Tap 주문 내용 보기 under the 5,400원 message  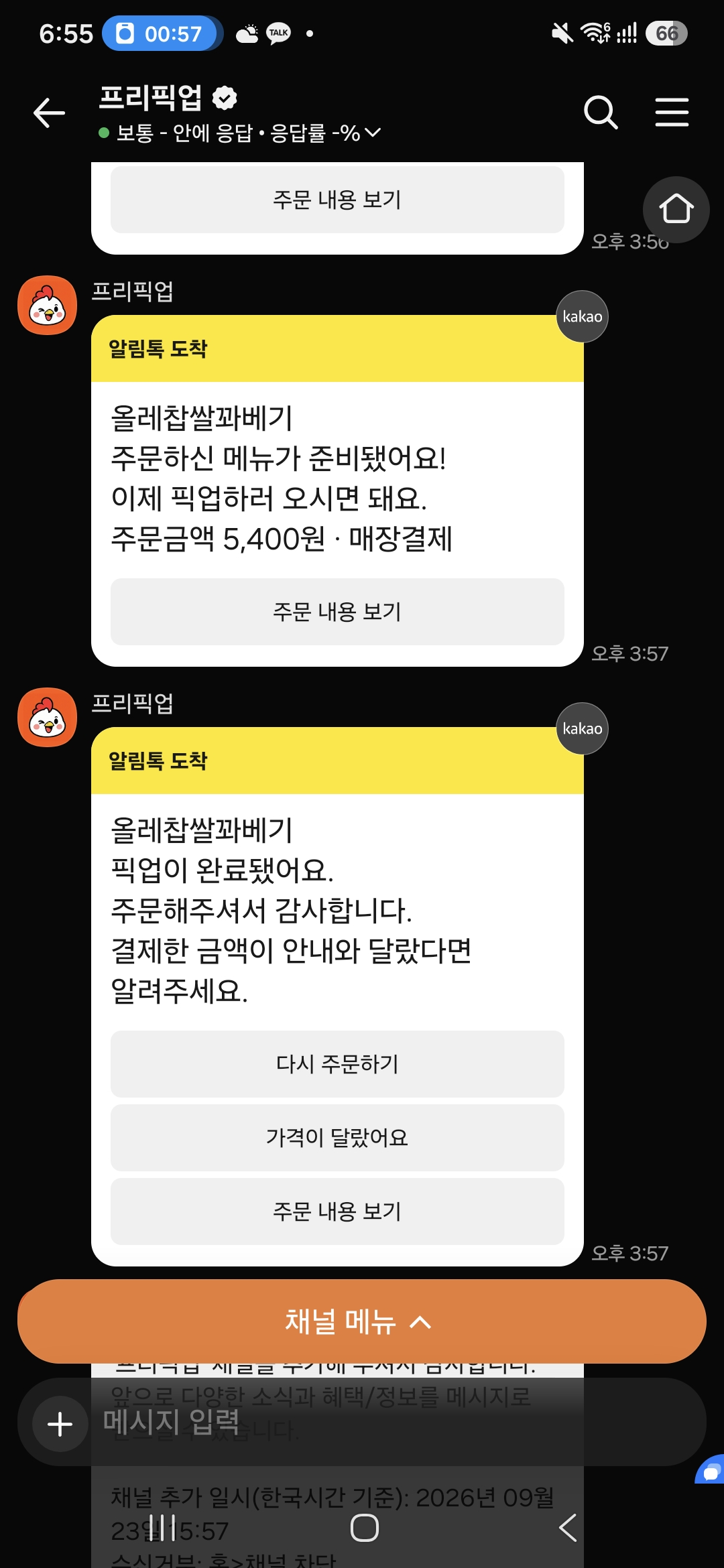coord(337,612)
